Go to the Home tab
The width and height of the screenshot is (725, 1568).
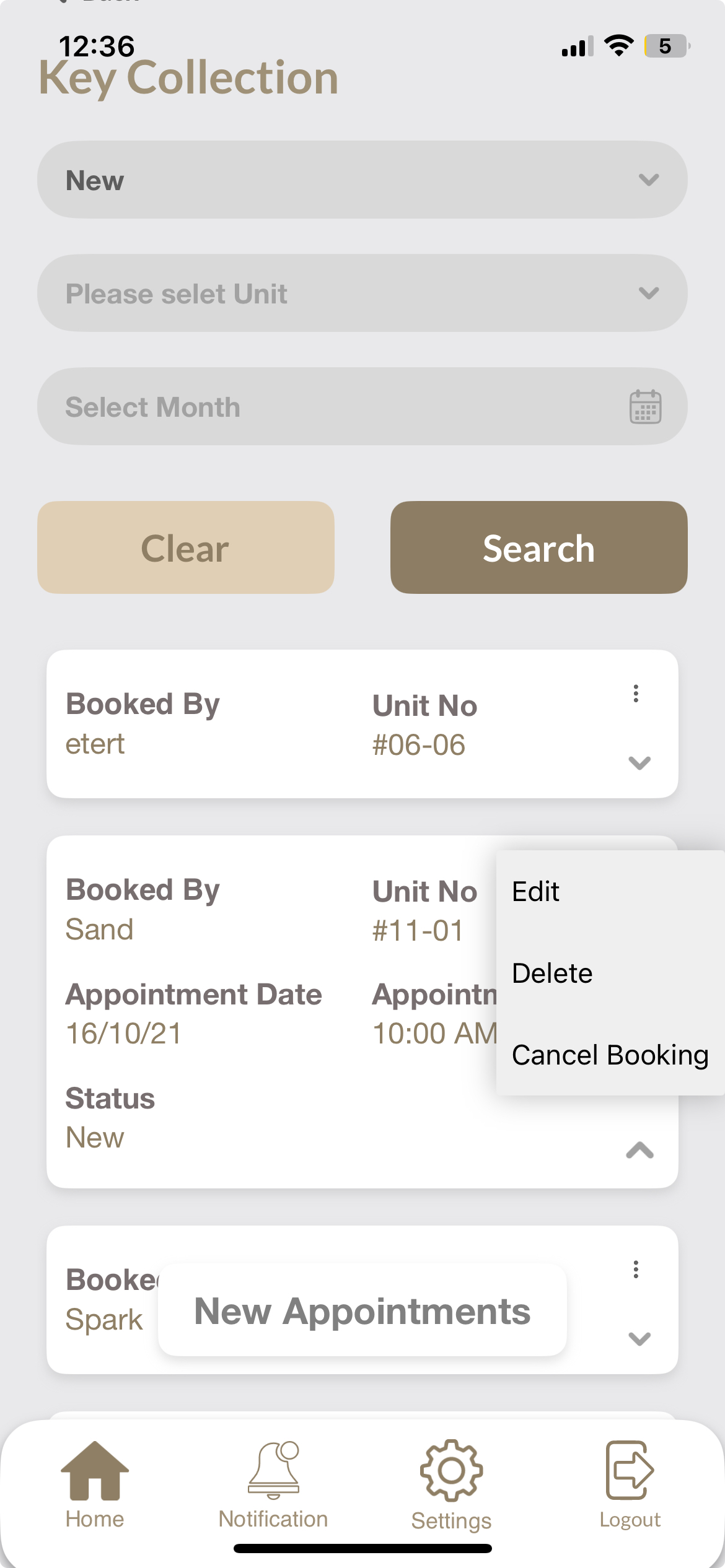click(x=95, y=1485)
